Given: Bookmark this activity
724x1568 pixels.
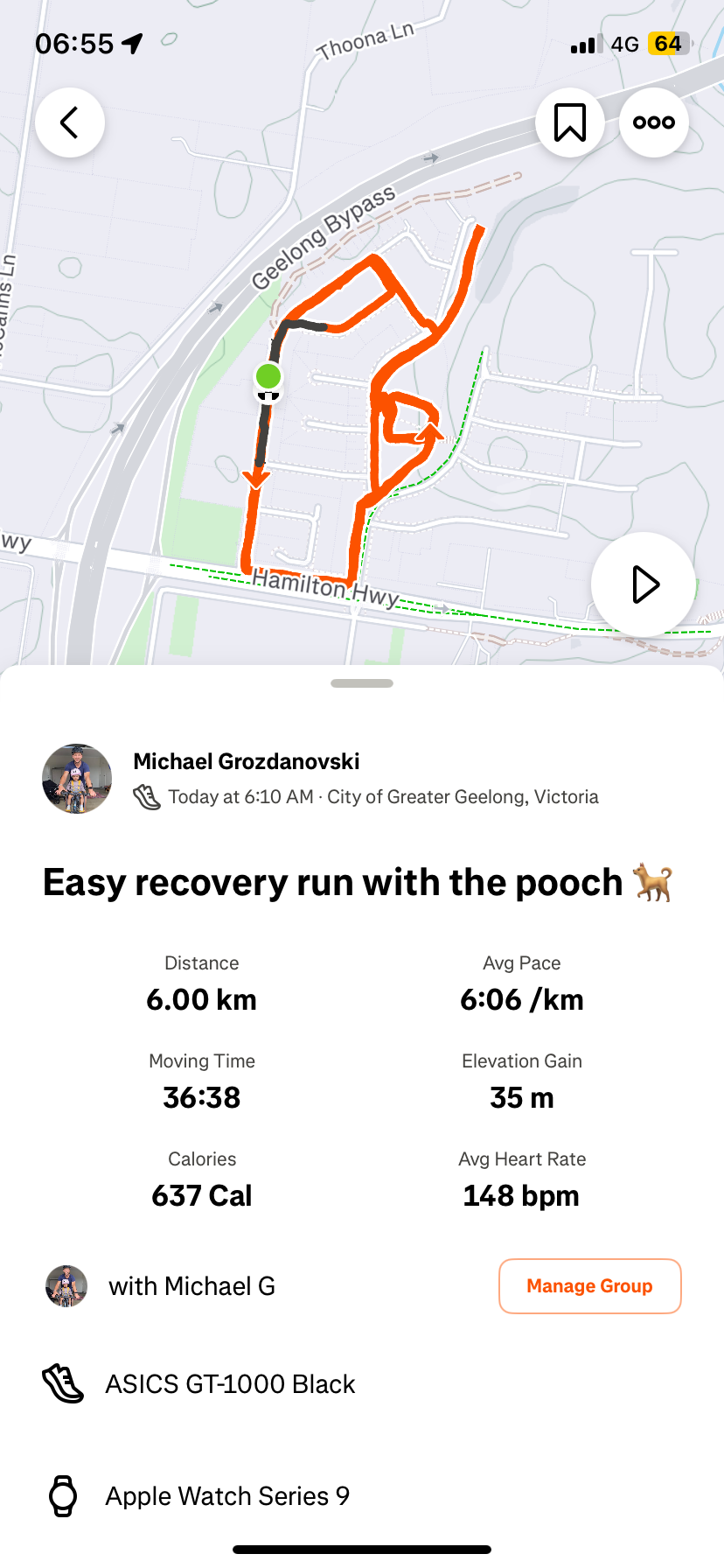Looking at the screenshot, I should tap(570, 122).
